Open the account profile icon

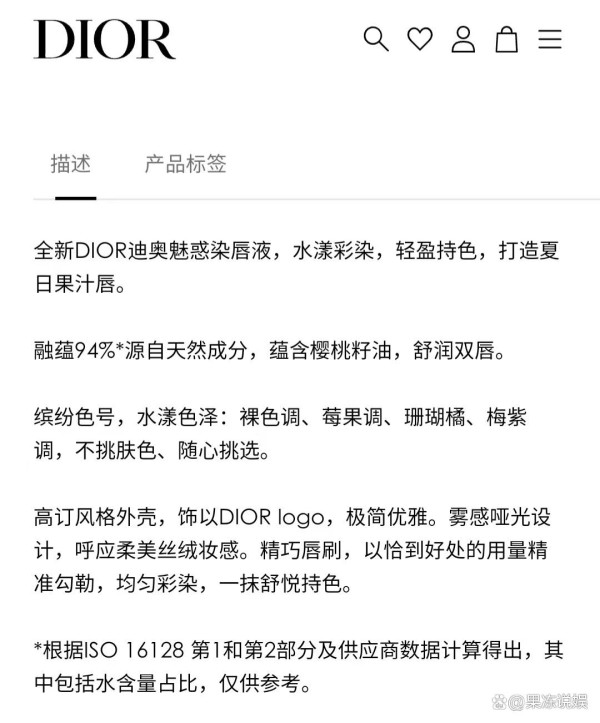[463, 39]
